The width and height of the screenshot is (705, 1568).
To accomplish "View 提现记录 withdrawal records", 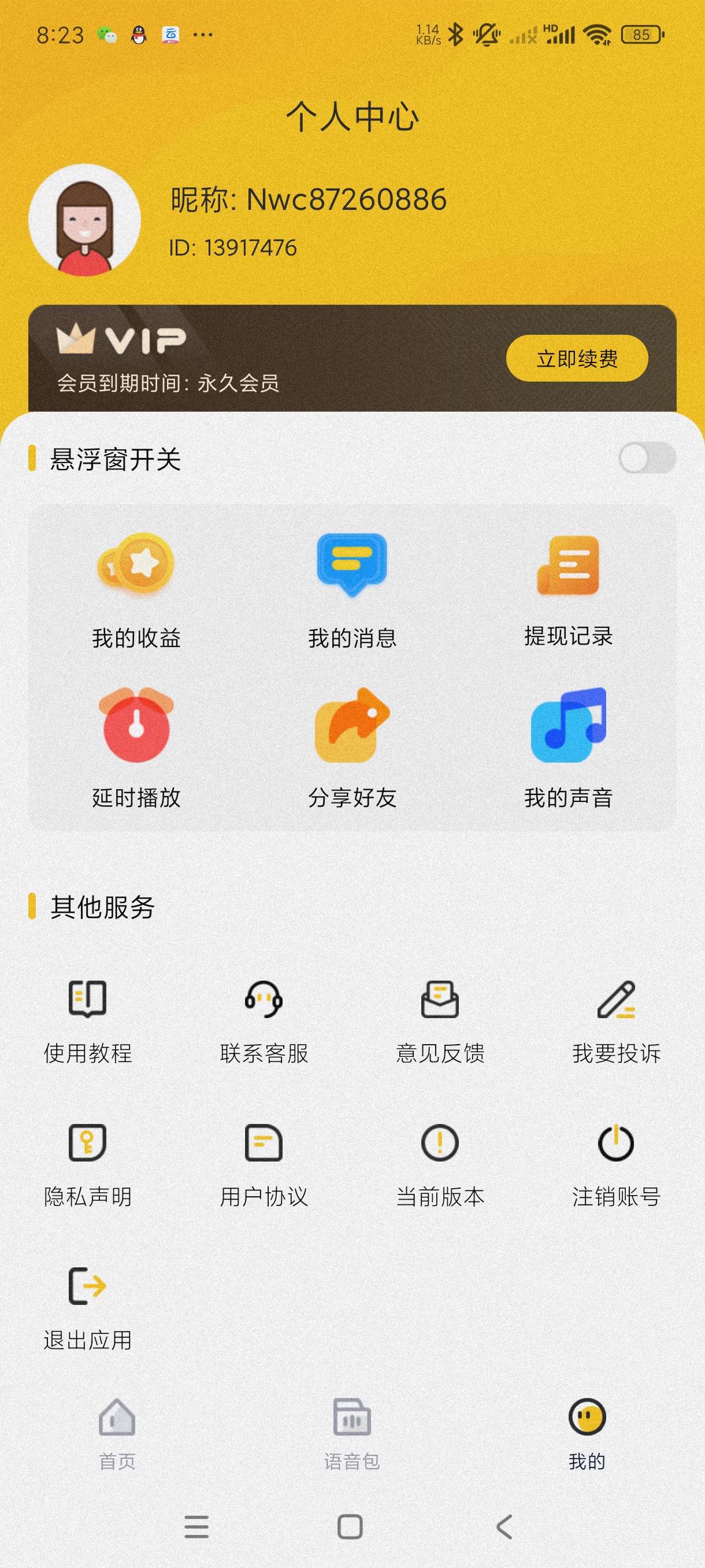I will 568,590.
